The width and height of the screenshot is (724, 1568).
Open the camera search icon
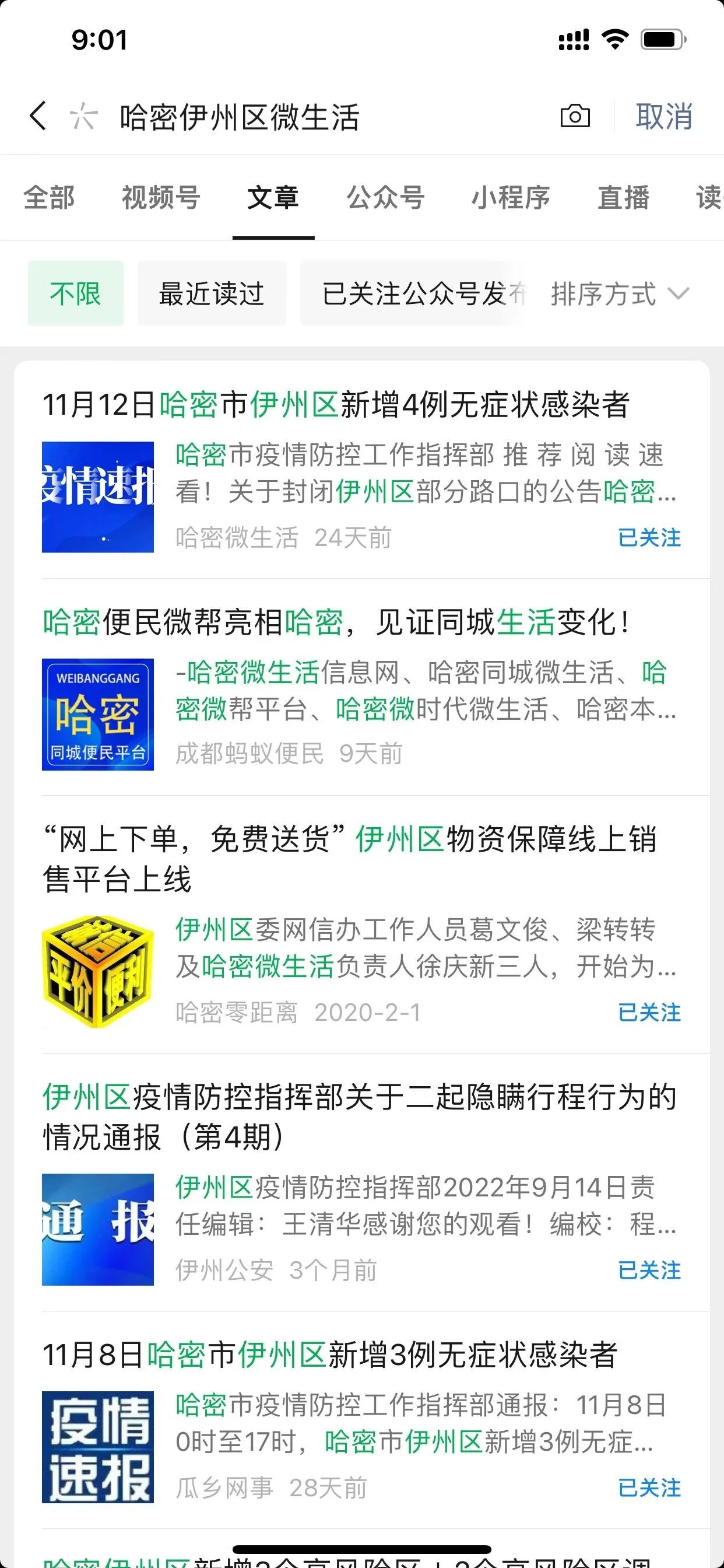[x=575, y=116]
